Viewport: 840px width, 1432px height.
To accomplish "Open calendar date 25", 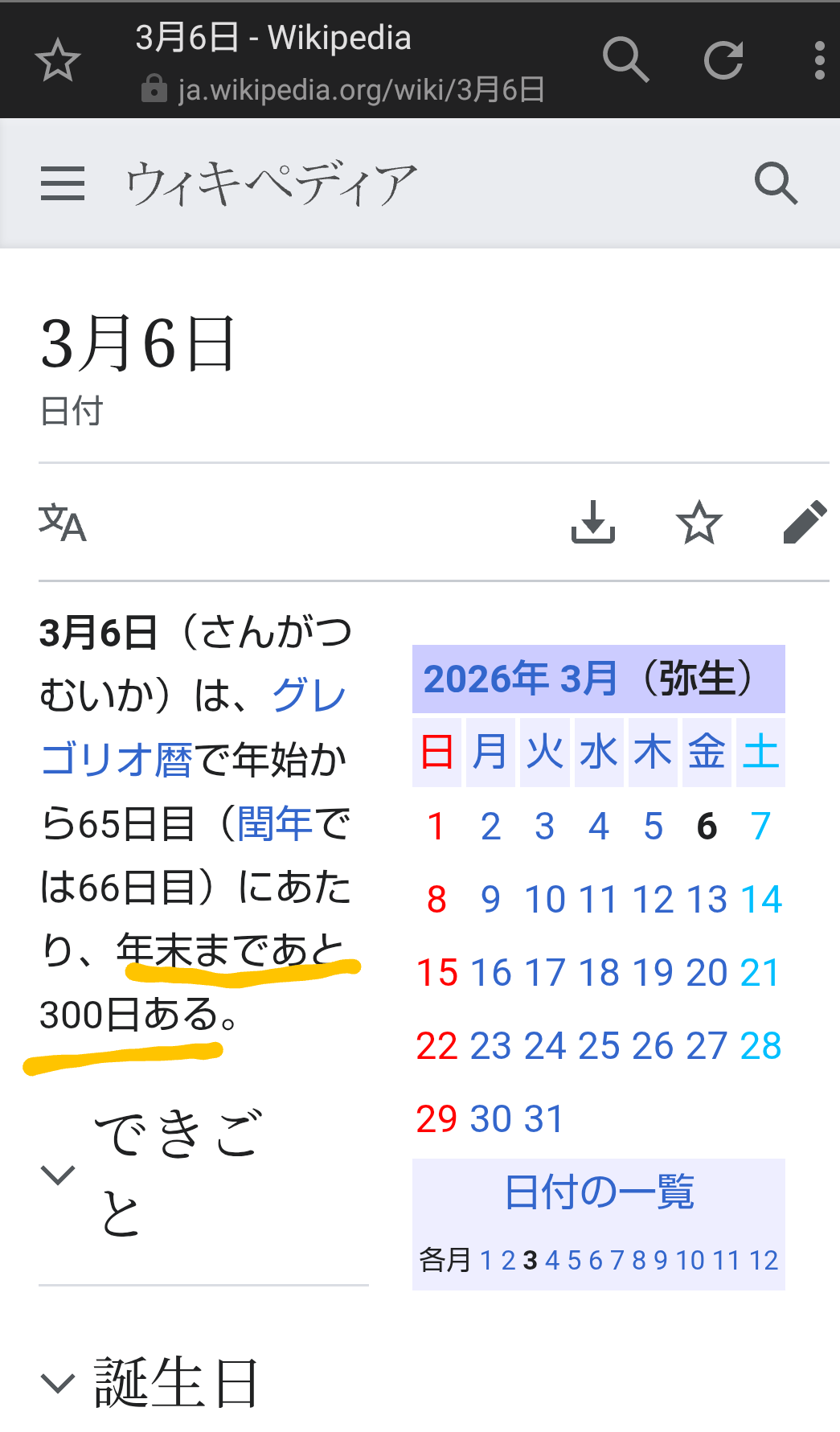I will click(598, 1046).
